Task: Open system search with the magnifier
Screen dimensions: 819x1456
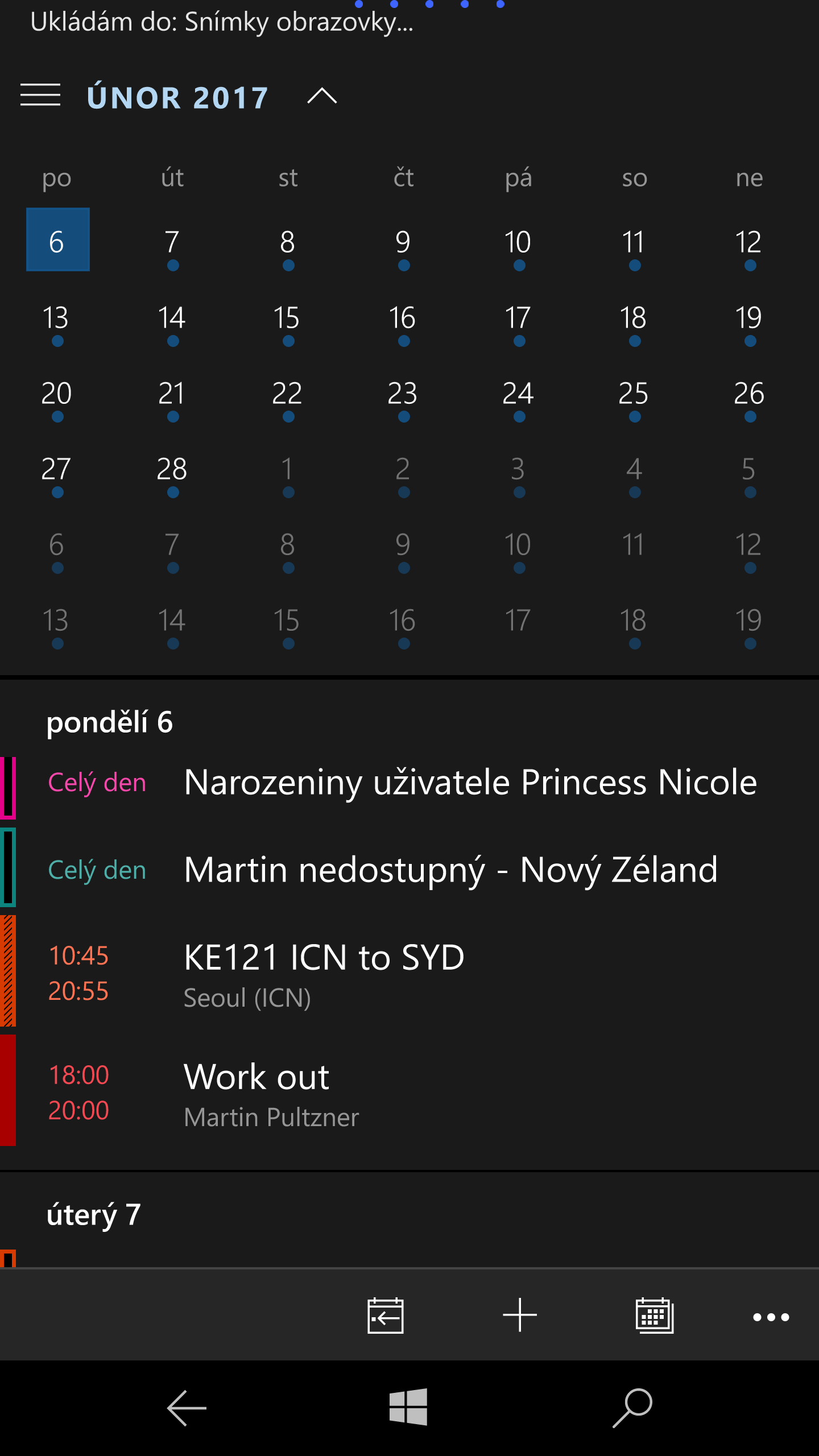Action: pyautogui.click(x=632, y=1408)
